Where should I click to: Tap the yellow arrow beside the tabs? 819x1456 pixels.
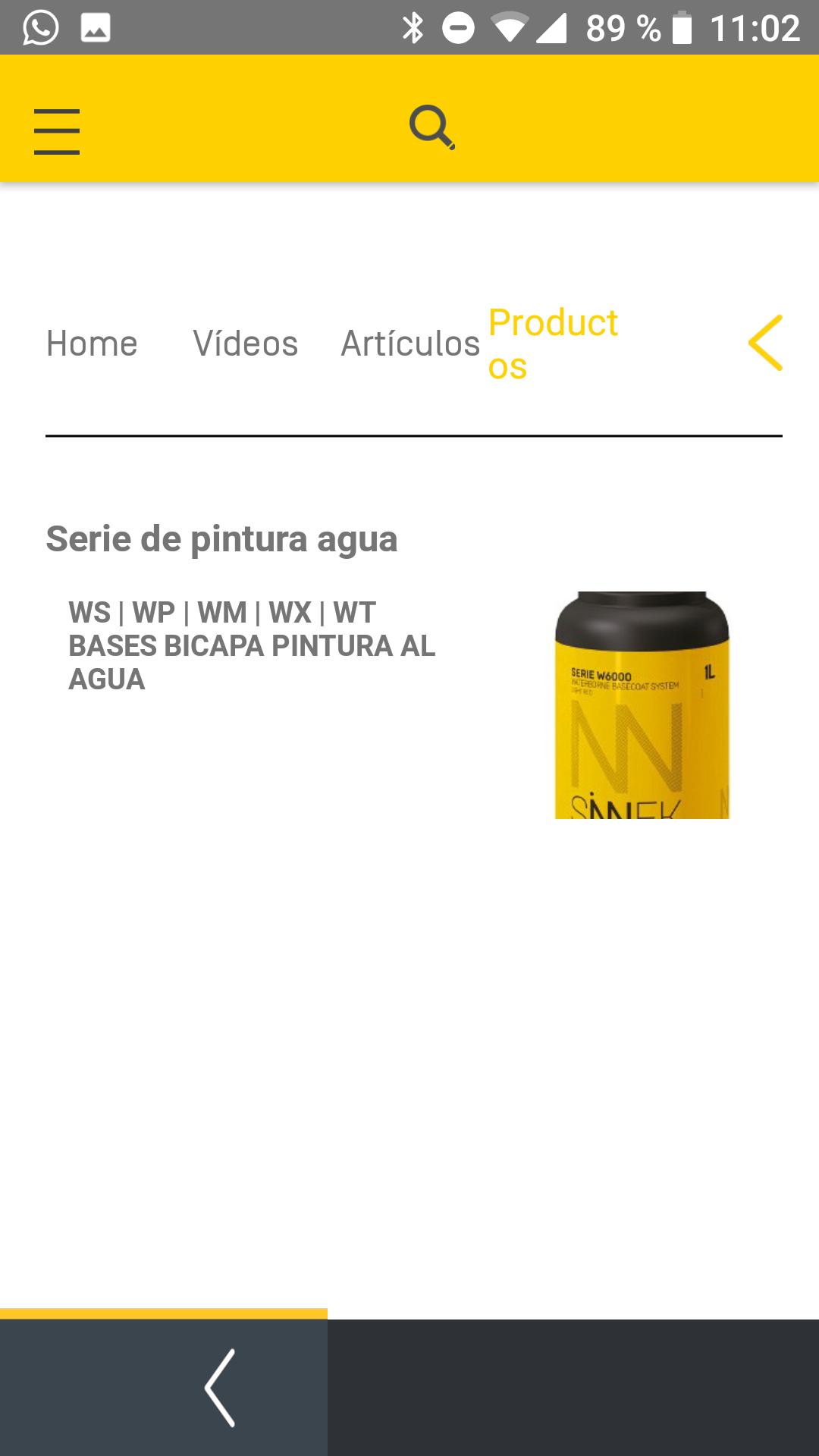(765, 343)
